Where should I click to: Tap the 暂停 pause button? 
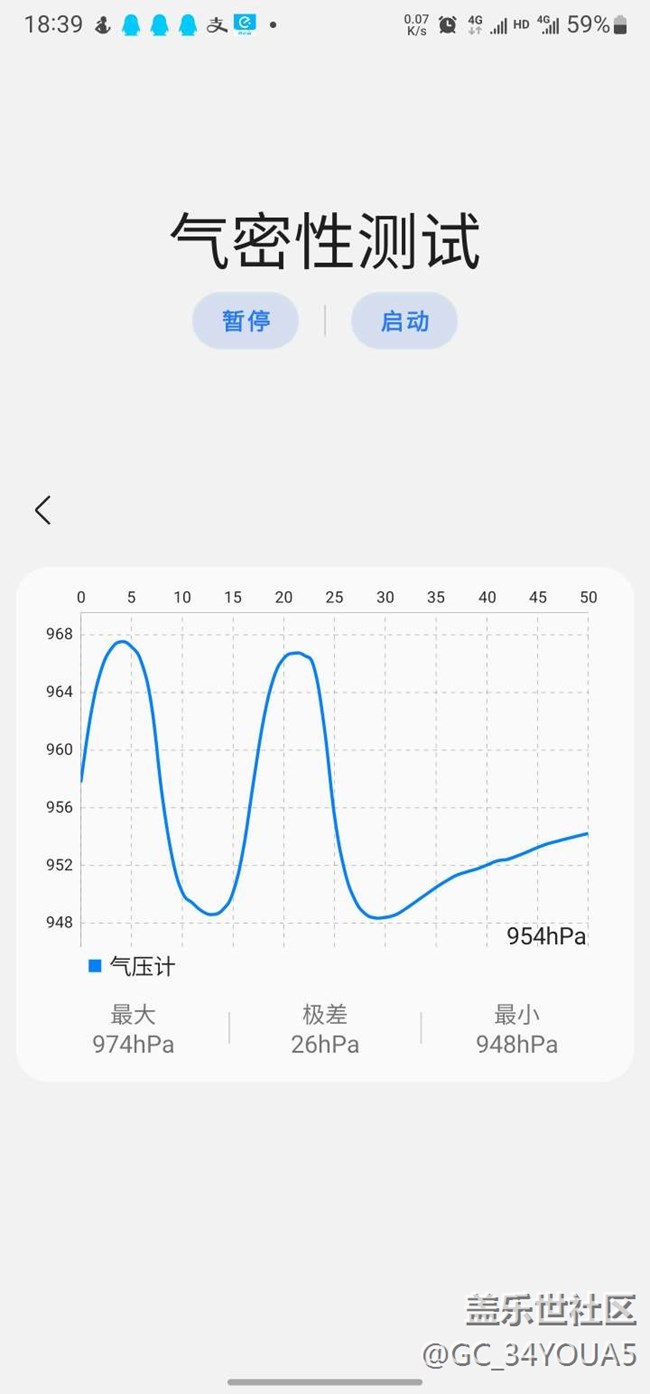[245, 321]
